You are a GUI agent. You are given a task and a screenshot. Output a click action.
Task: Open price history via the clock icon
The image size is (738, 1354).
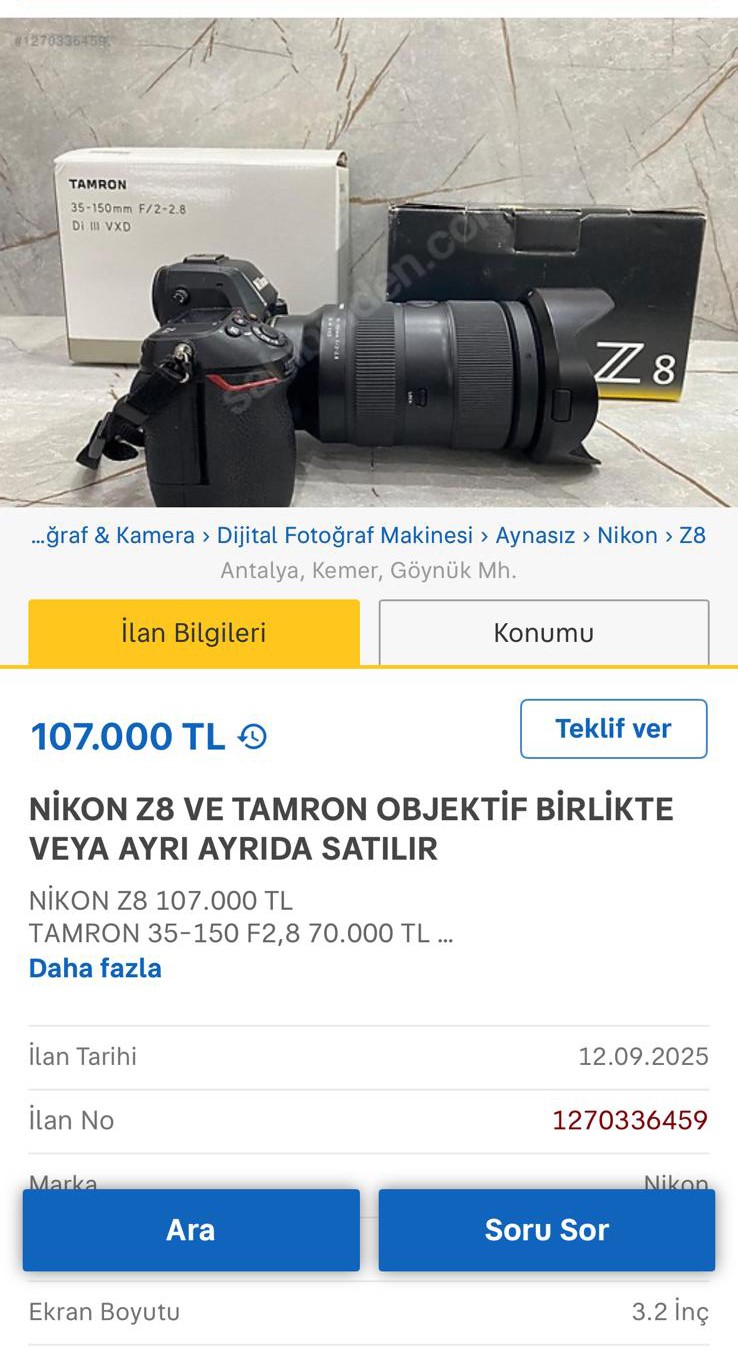click(x=252, y=735)
